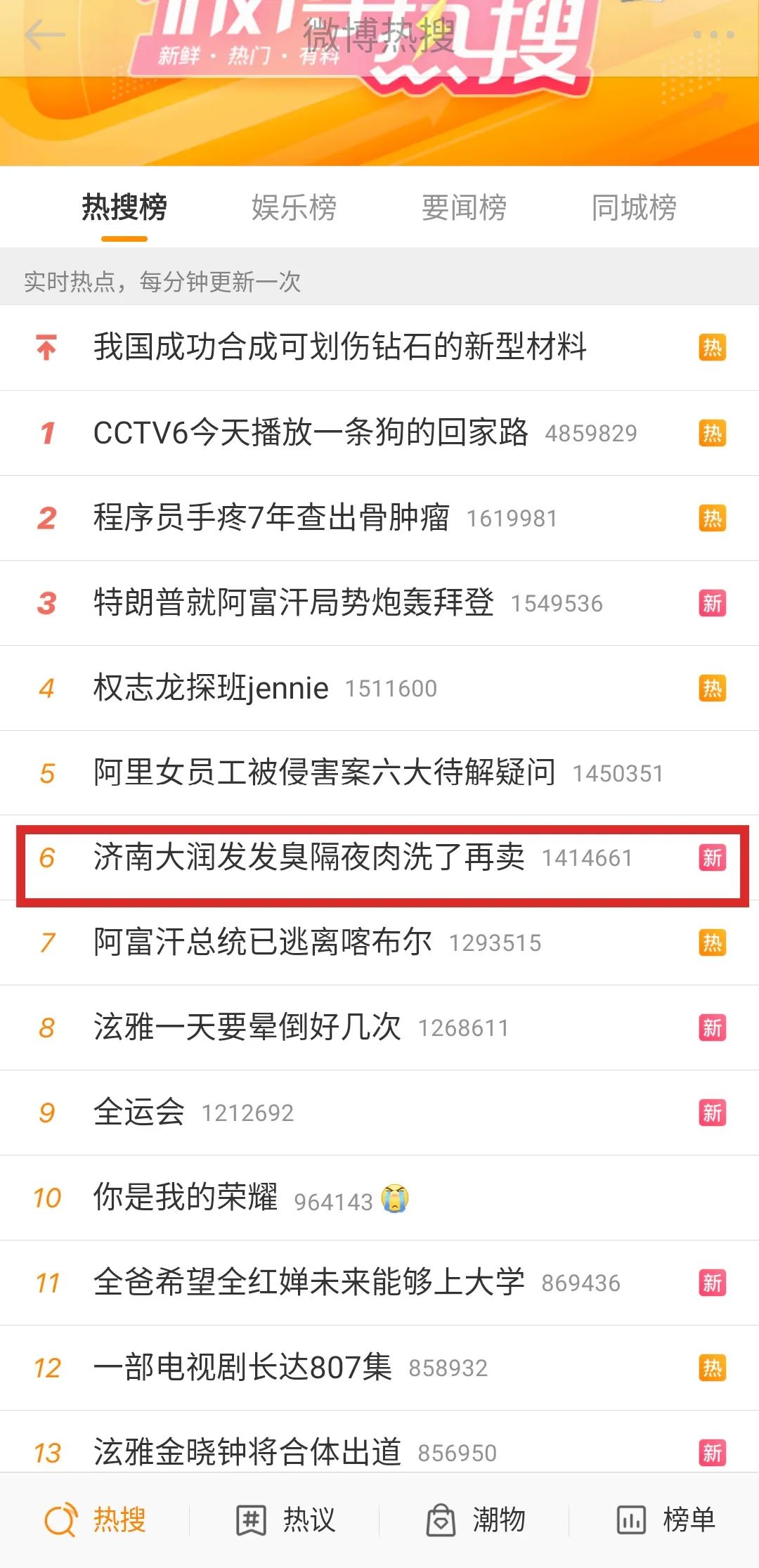Open the 阿富汗总统已逃离喀布尔 topic

(264, 944)
